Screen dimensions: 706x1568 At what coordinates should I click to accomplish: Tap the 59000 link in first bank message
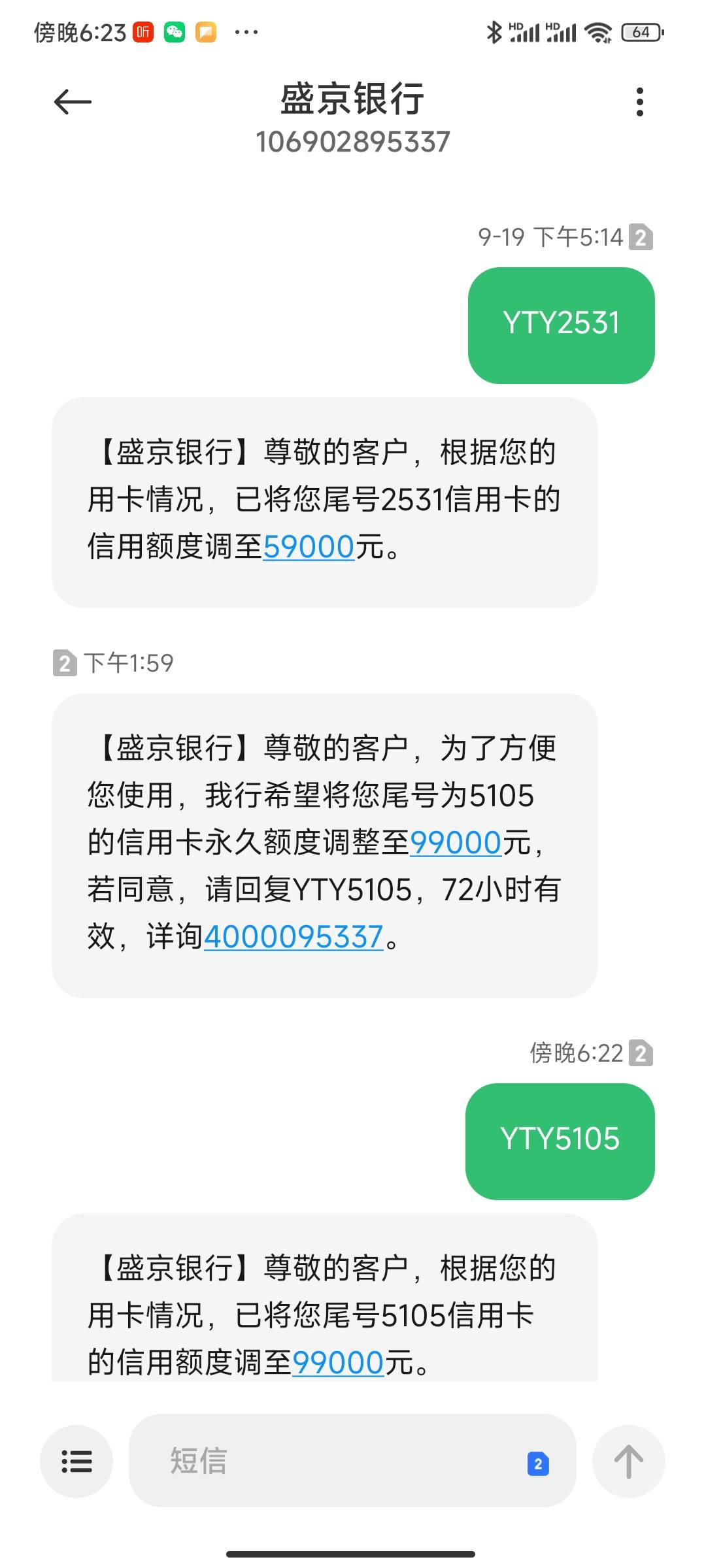point(309,547)
